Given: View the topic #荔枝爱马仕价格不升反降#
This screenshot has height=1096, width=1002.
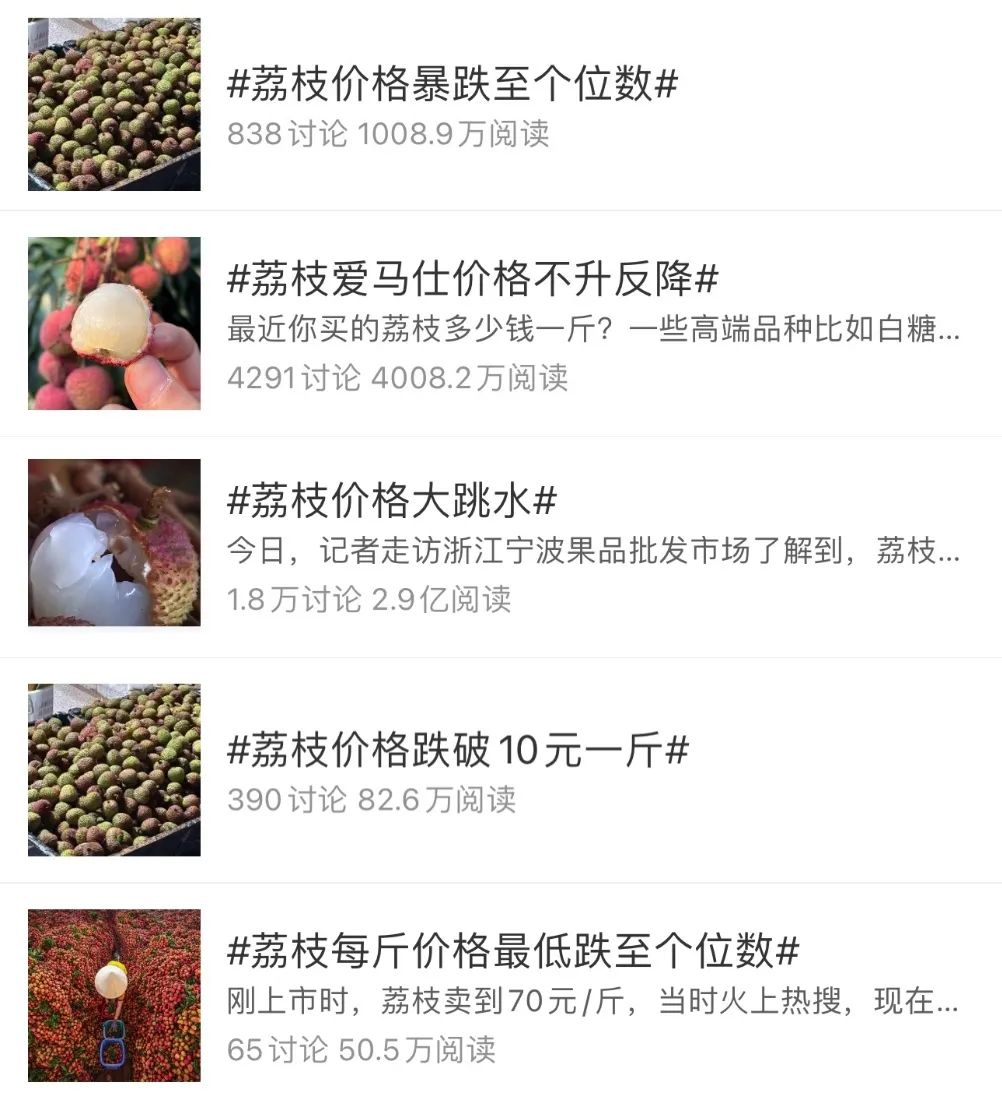Looking at the screenshot, I should coord(472,280).
